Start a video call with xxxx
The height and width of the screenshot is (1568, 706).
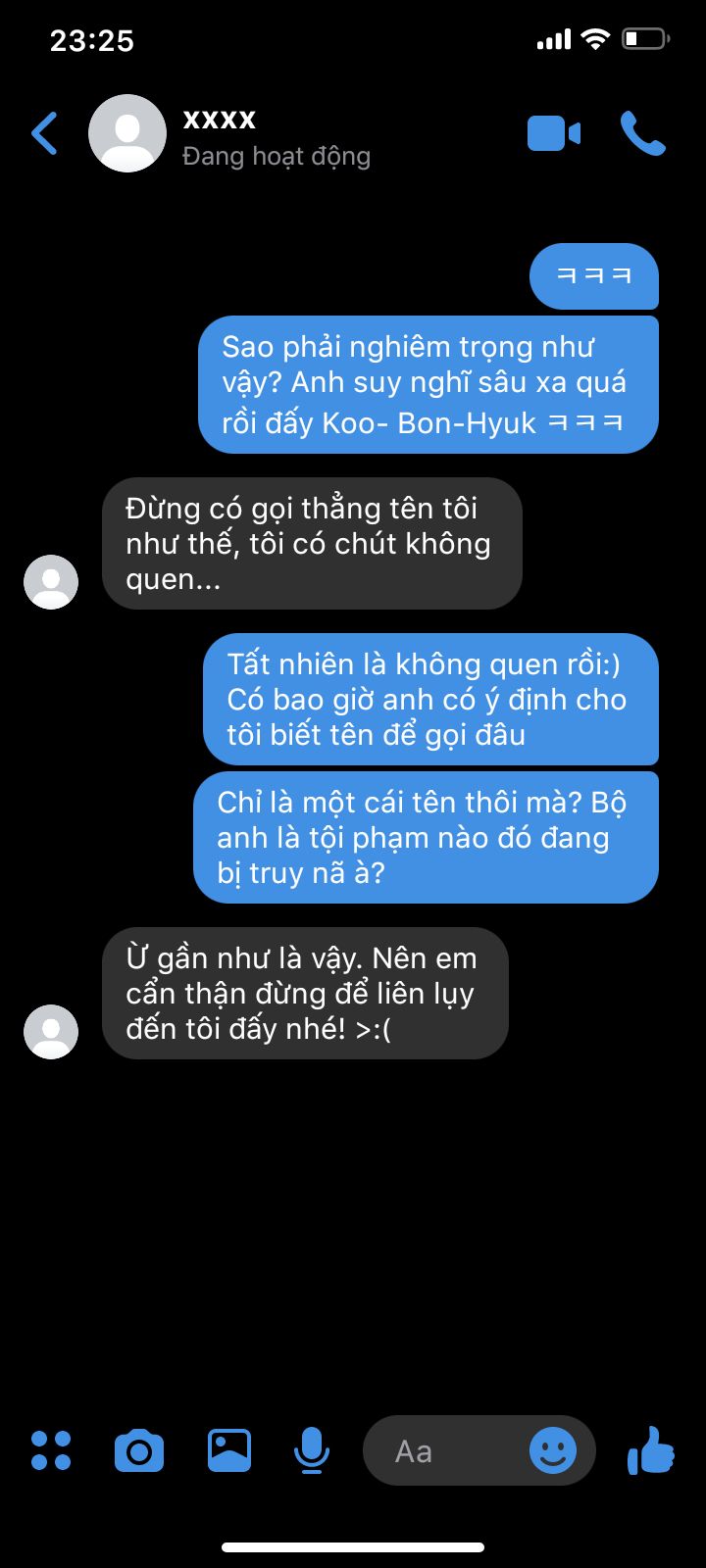coord(553,134)
